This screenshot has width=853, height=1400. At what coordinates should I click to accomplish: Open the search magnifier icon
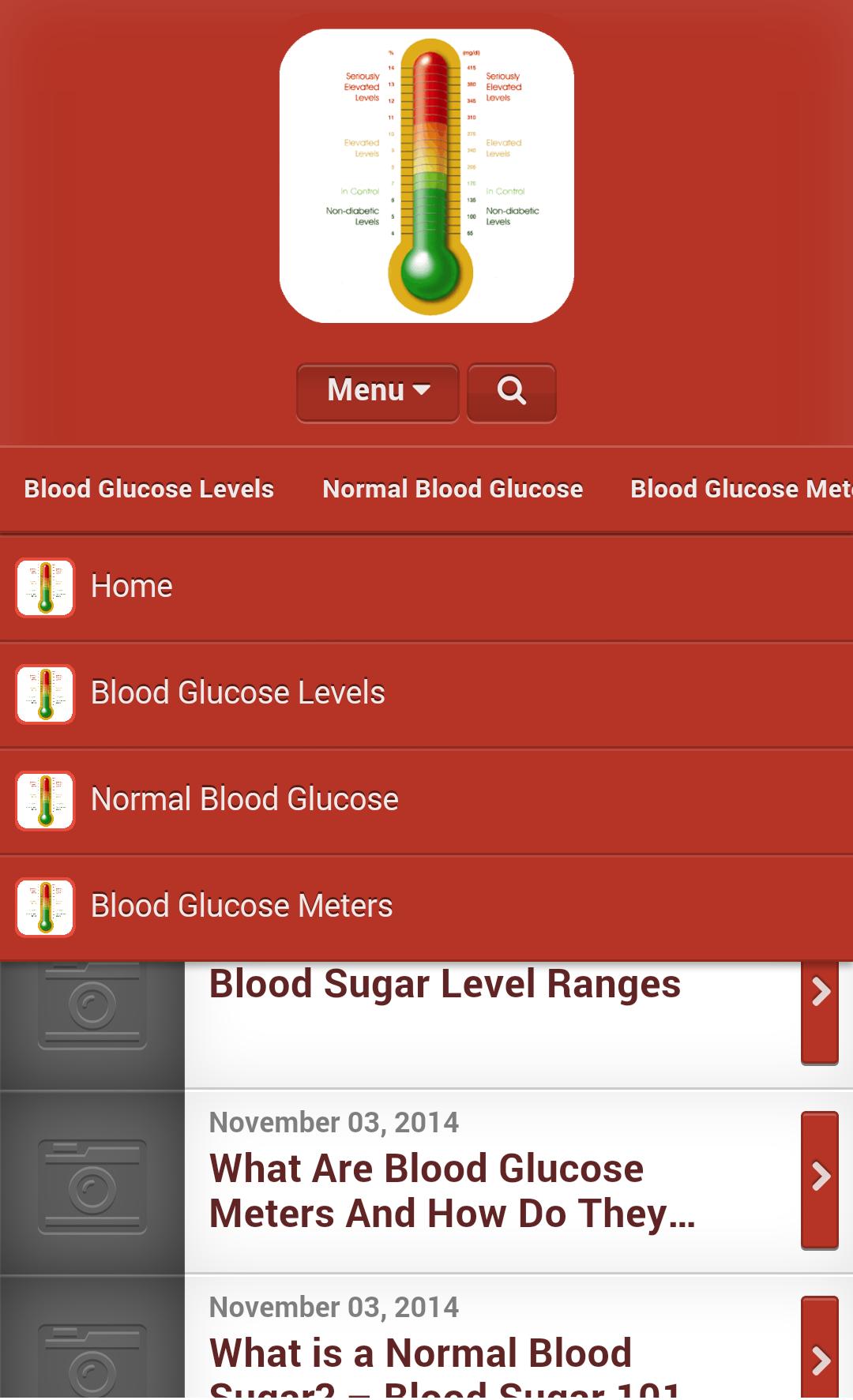(x=511, y=392)
